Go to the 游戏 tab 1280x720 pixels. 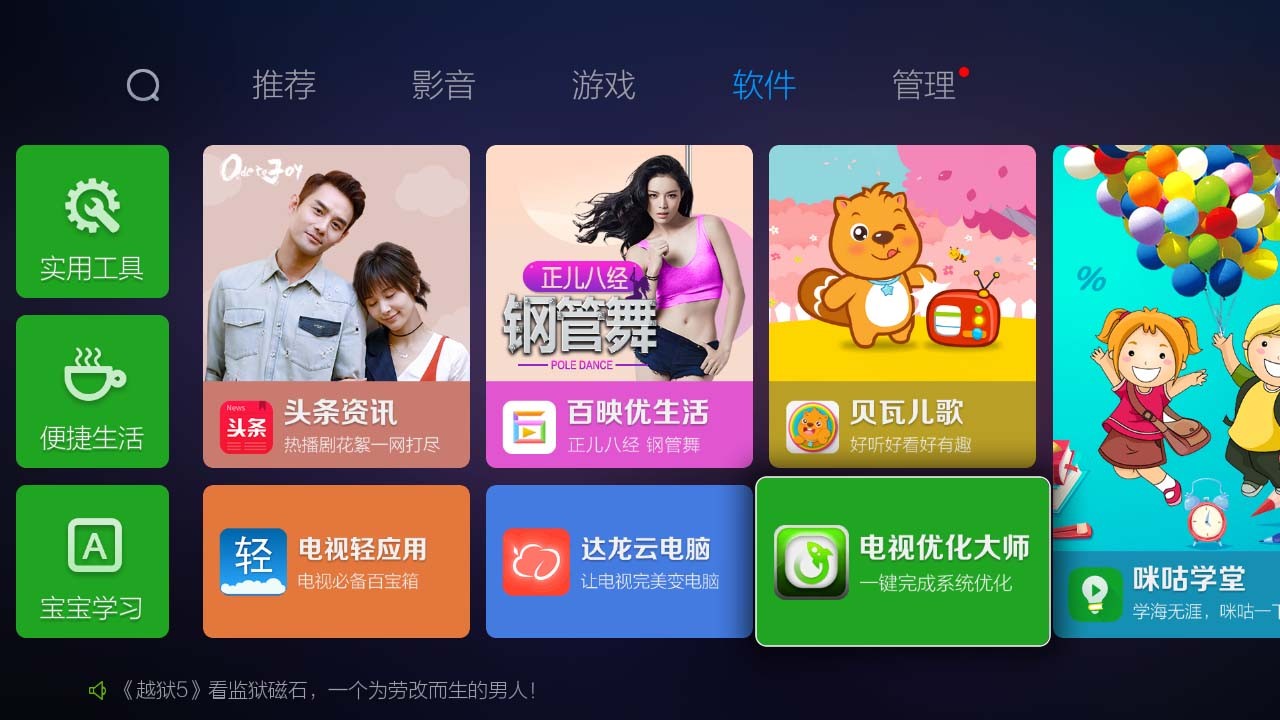click(x=603, y=85)
